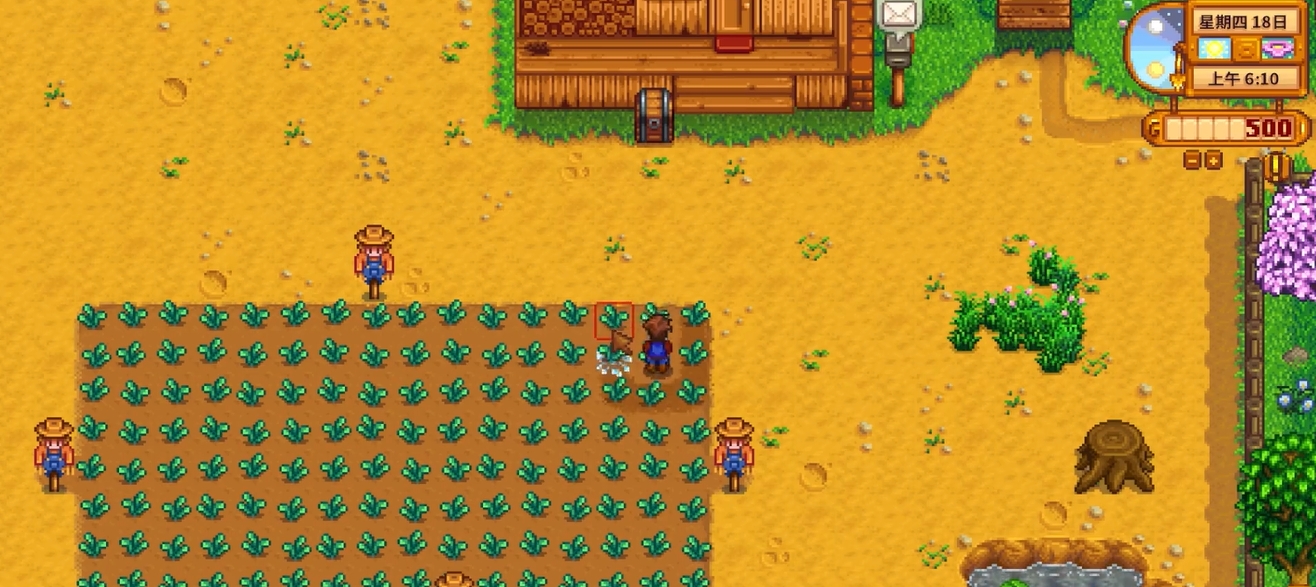Screen dimensions: 1316x587
Task: Check the mailbox with the letter
Action: [x=897, y=20]
